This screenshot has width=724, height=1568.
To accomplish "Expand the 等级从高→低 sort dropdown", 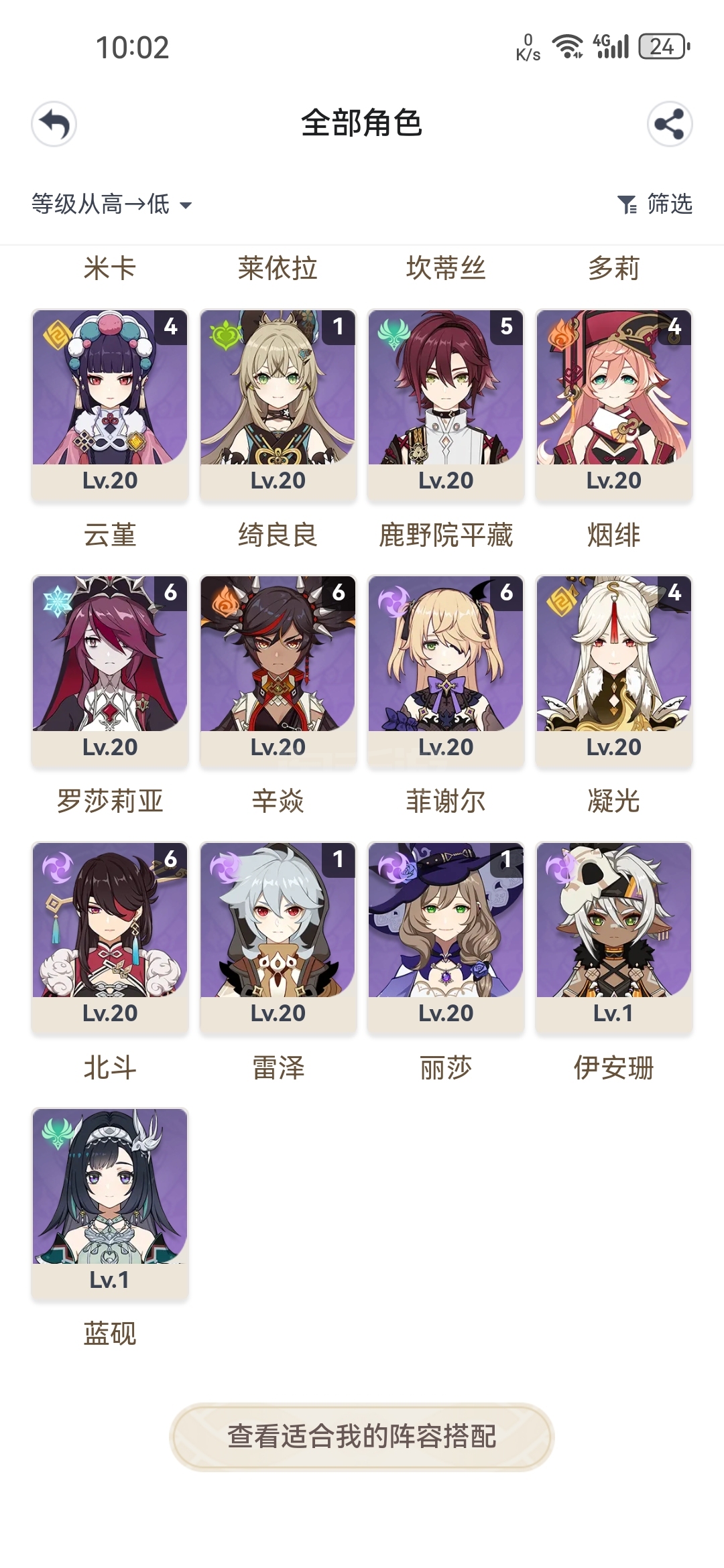I will (x=112, y=204).
